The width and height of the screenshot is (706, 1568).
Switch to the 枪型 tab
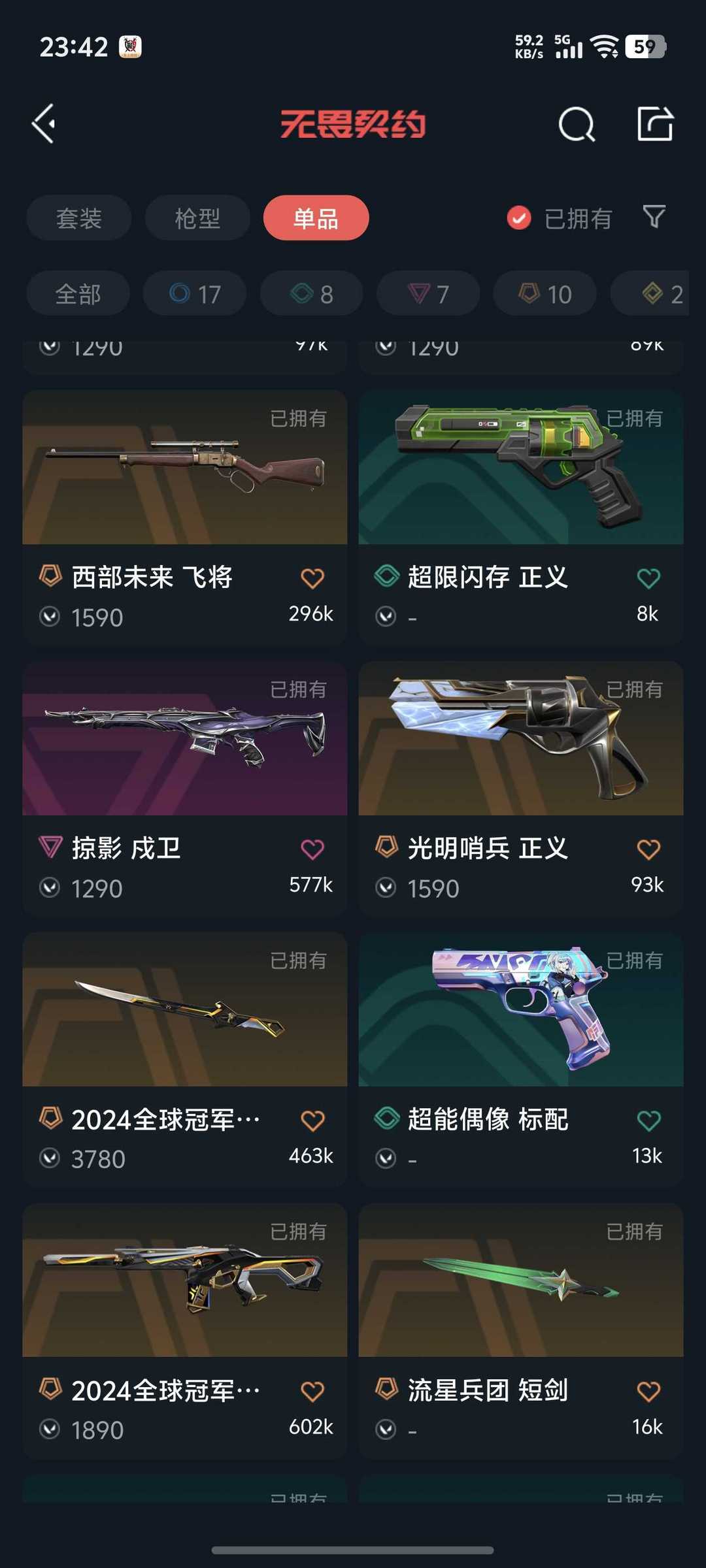point(197,218)
